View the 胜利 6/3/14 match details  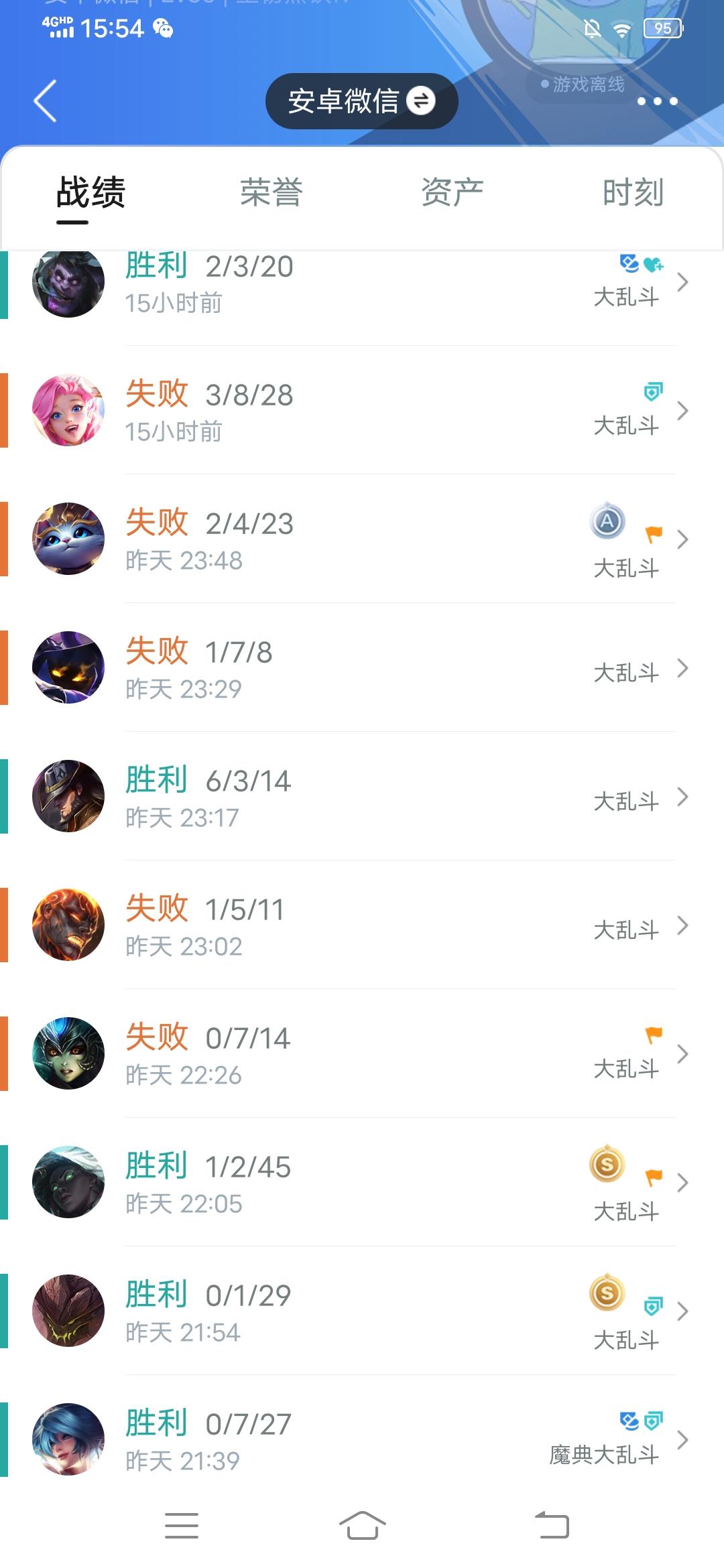(362, 797)
